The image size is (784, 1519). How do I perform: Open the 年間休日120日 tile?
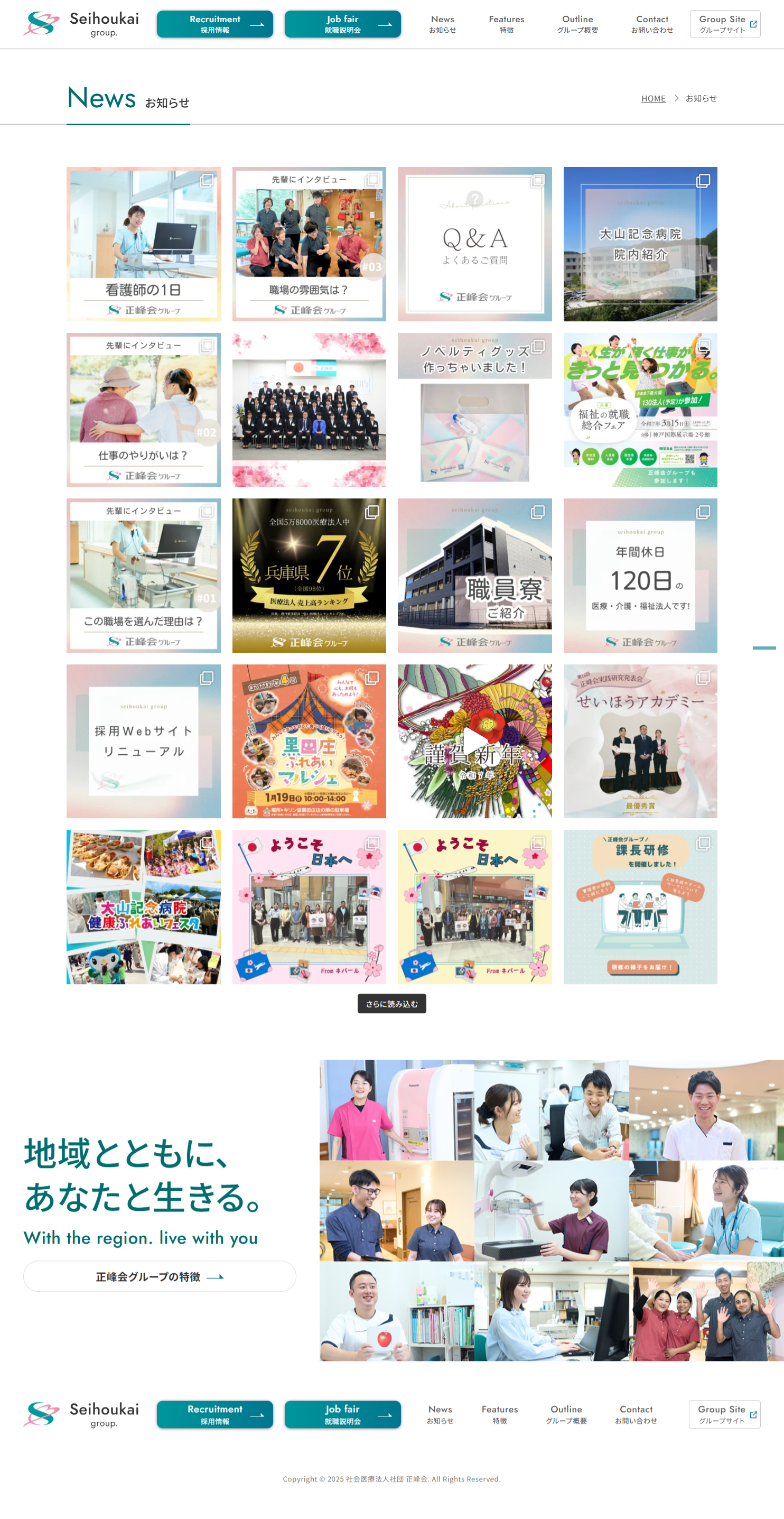coord(640,576)
